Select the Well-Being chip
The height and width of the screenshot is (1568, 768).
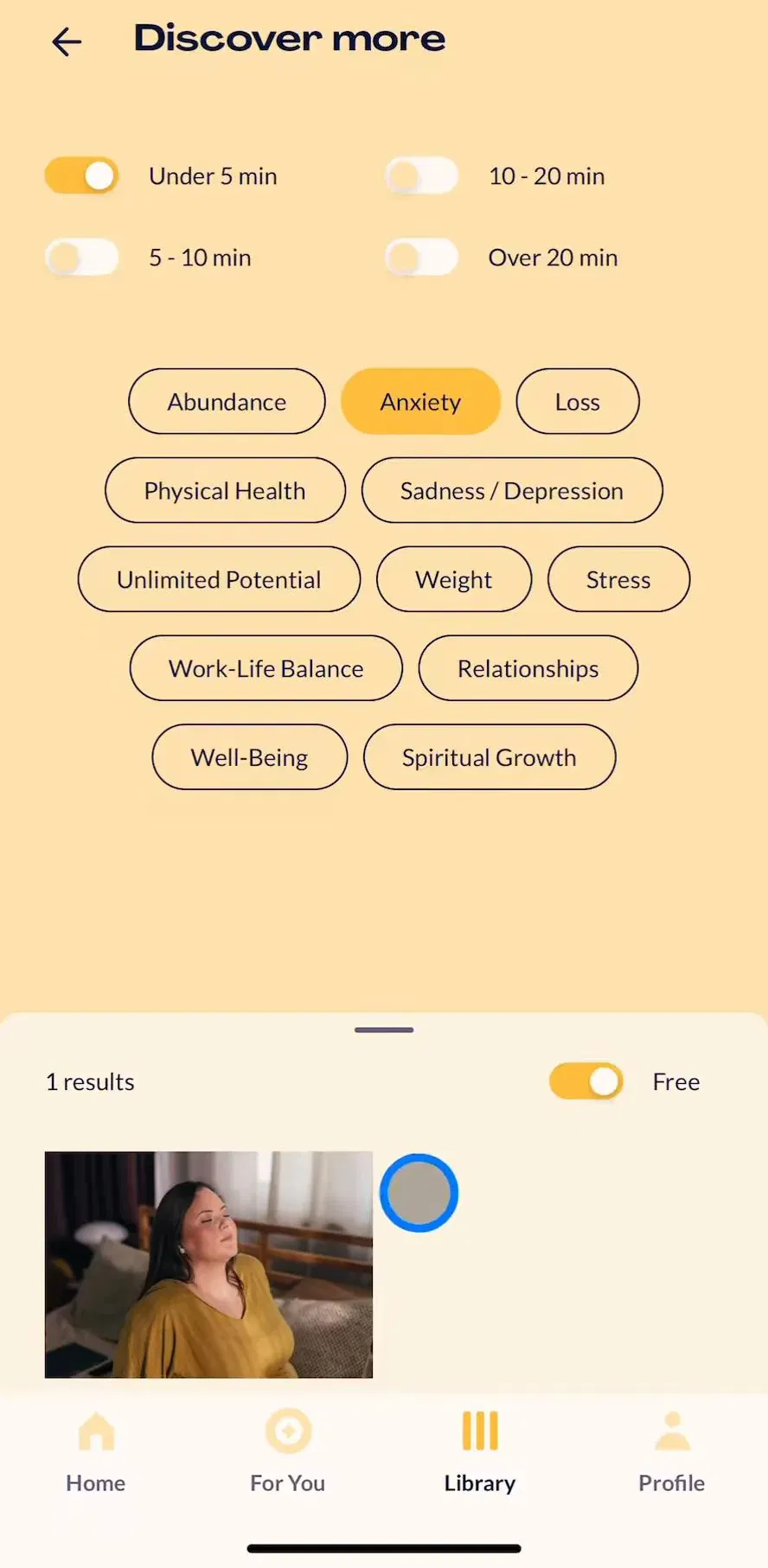250,758
